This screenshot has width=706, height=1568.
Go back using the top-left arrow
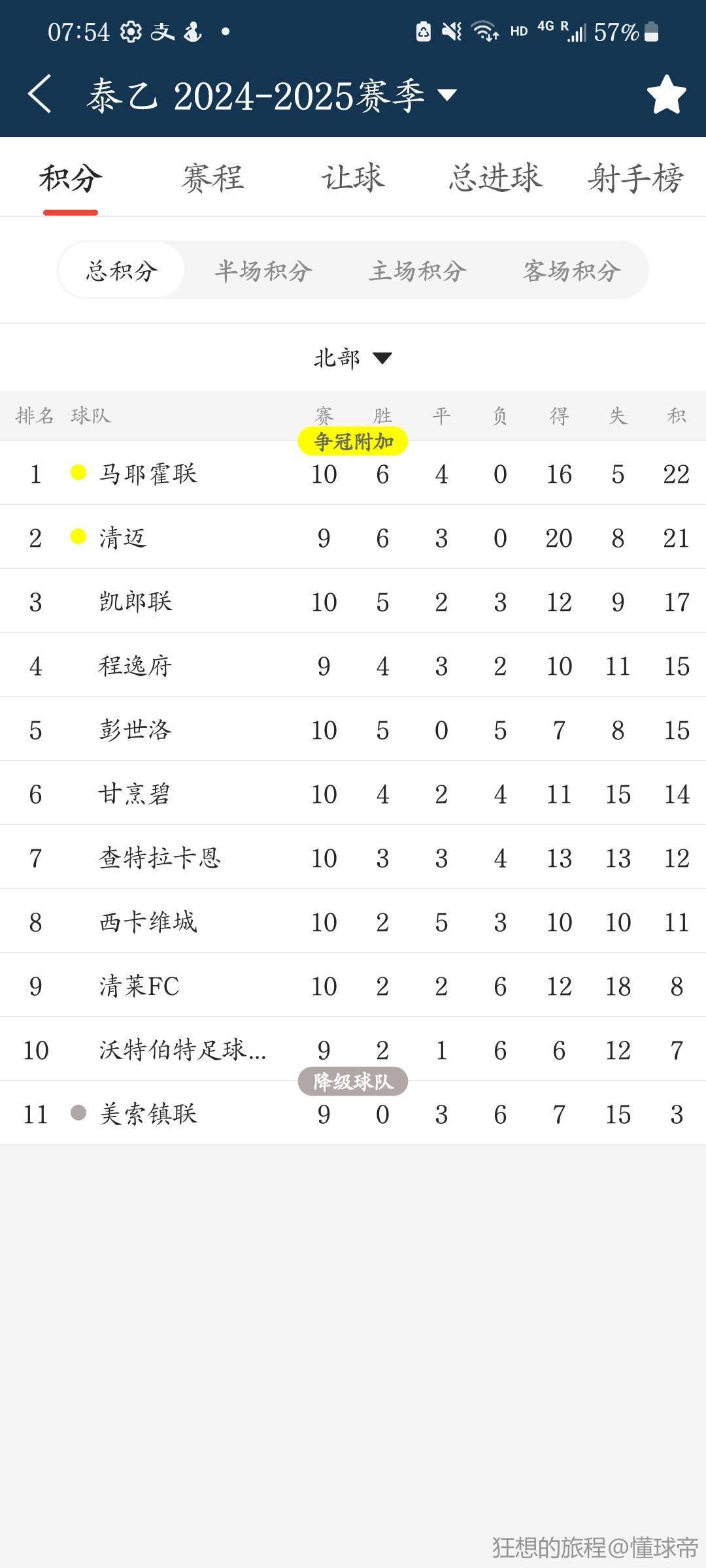pyautogui.click(x=39, y=94)
